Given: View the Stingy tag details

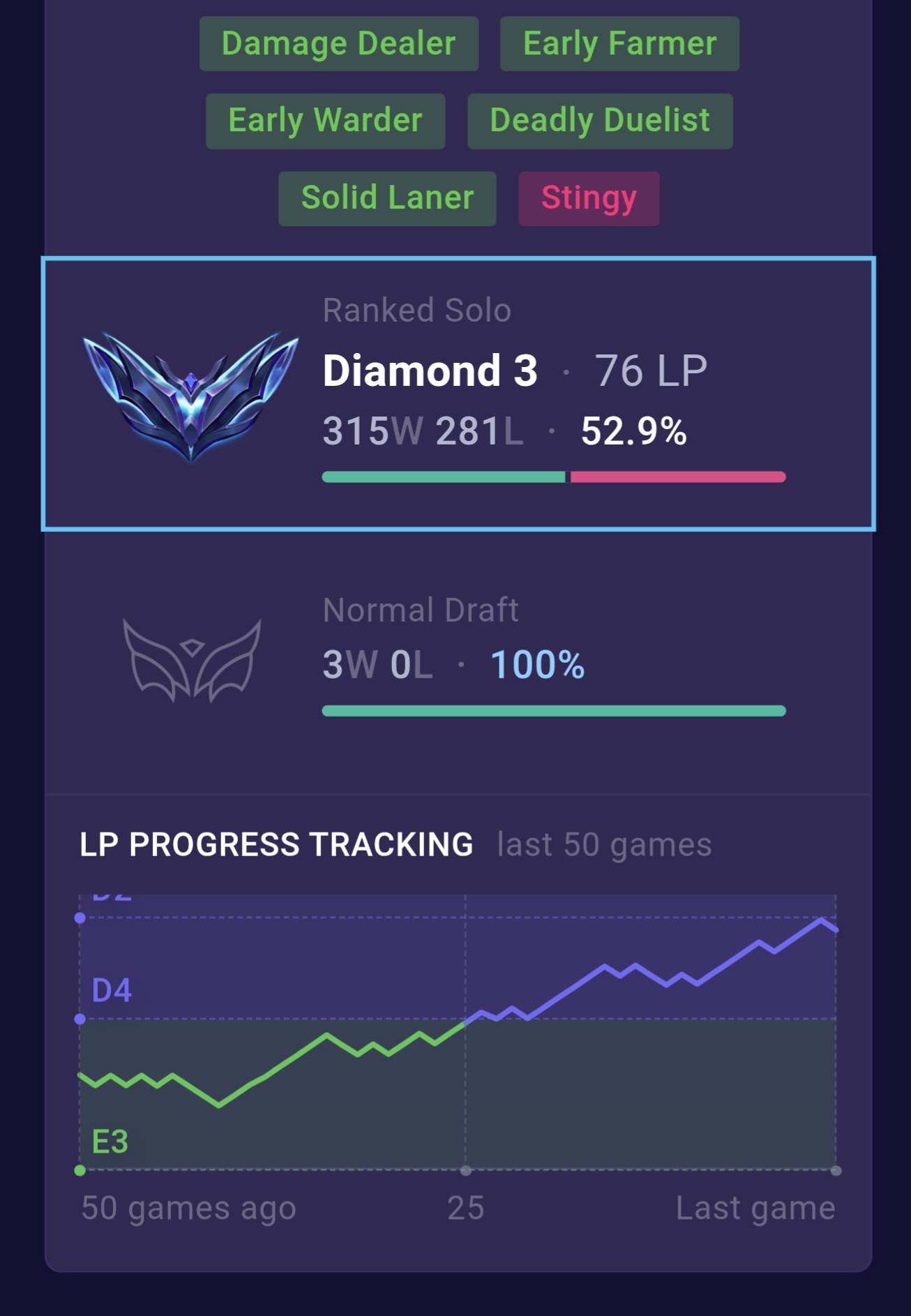Looking at the screenshot, I should tap(589, 198).
